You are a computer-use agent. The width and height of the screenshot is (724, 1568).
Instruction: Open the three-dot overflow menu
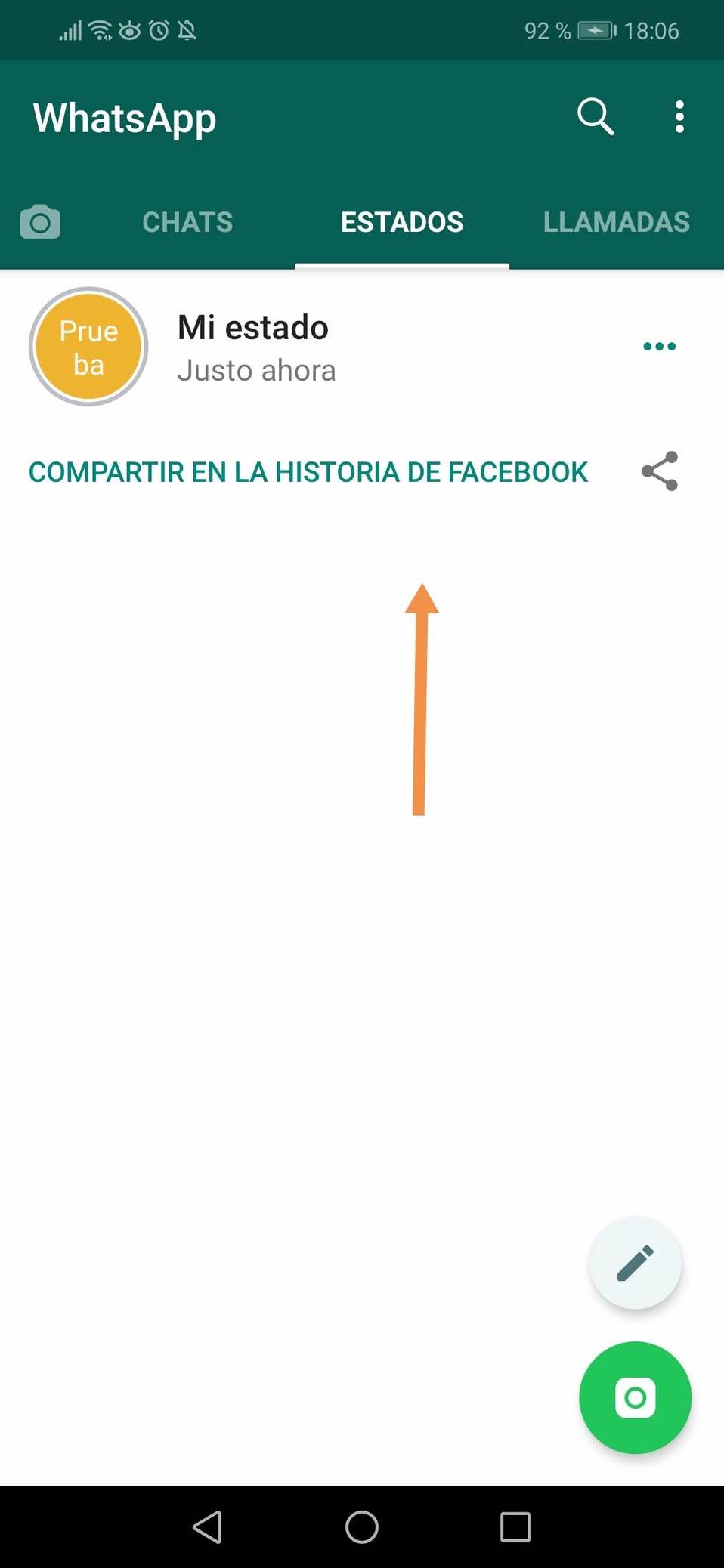coord(679,117)
